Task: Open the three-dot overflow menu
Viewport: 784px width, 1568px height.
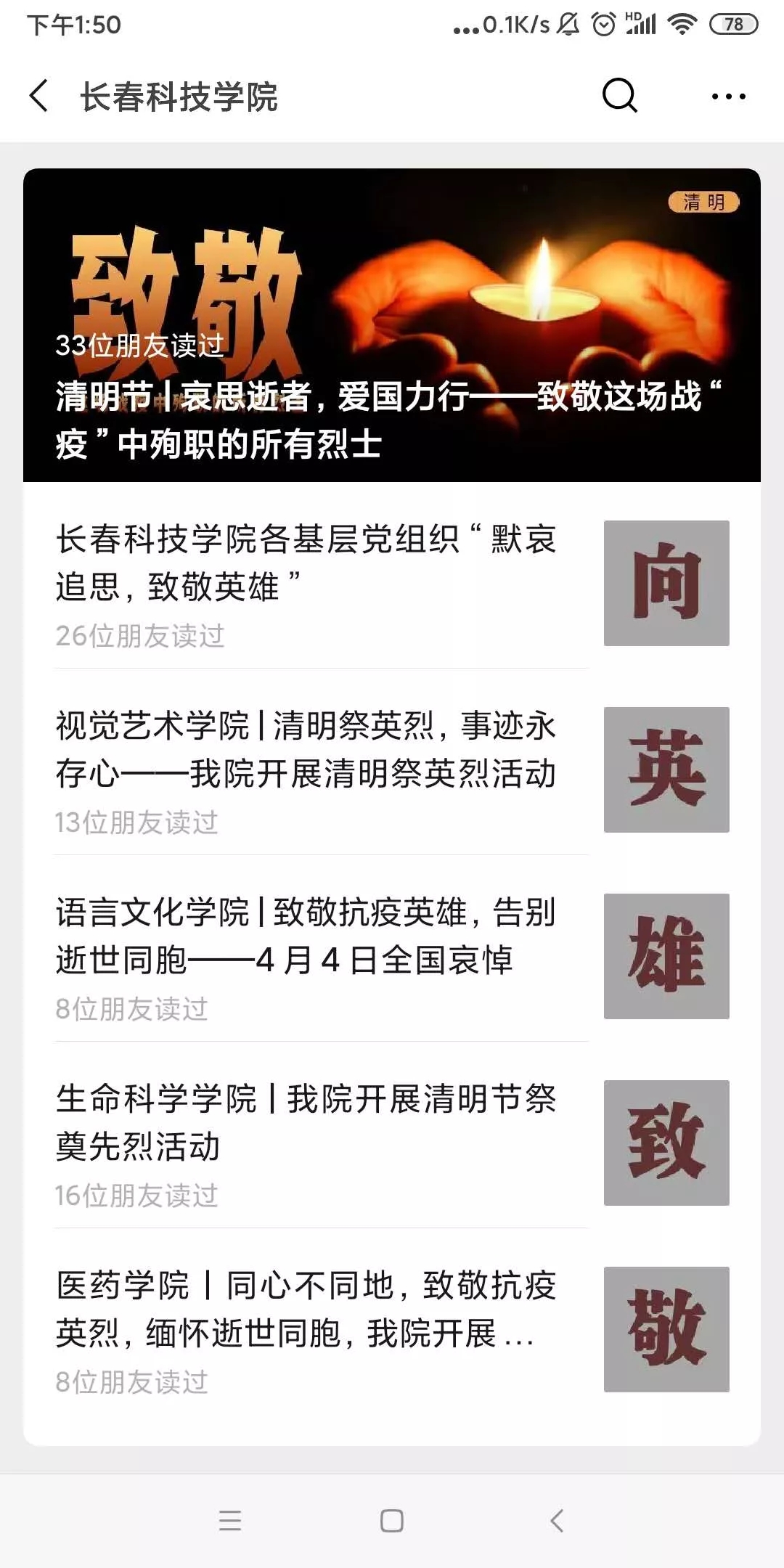Action: point(728,96)
